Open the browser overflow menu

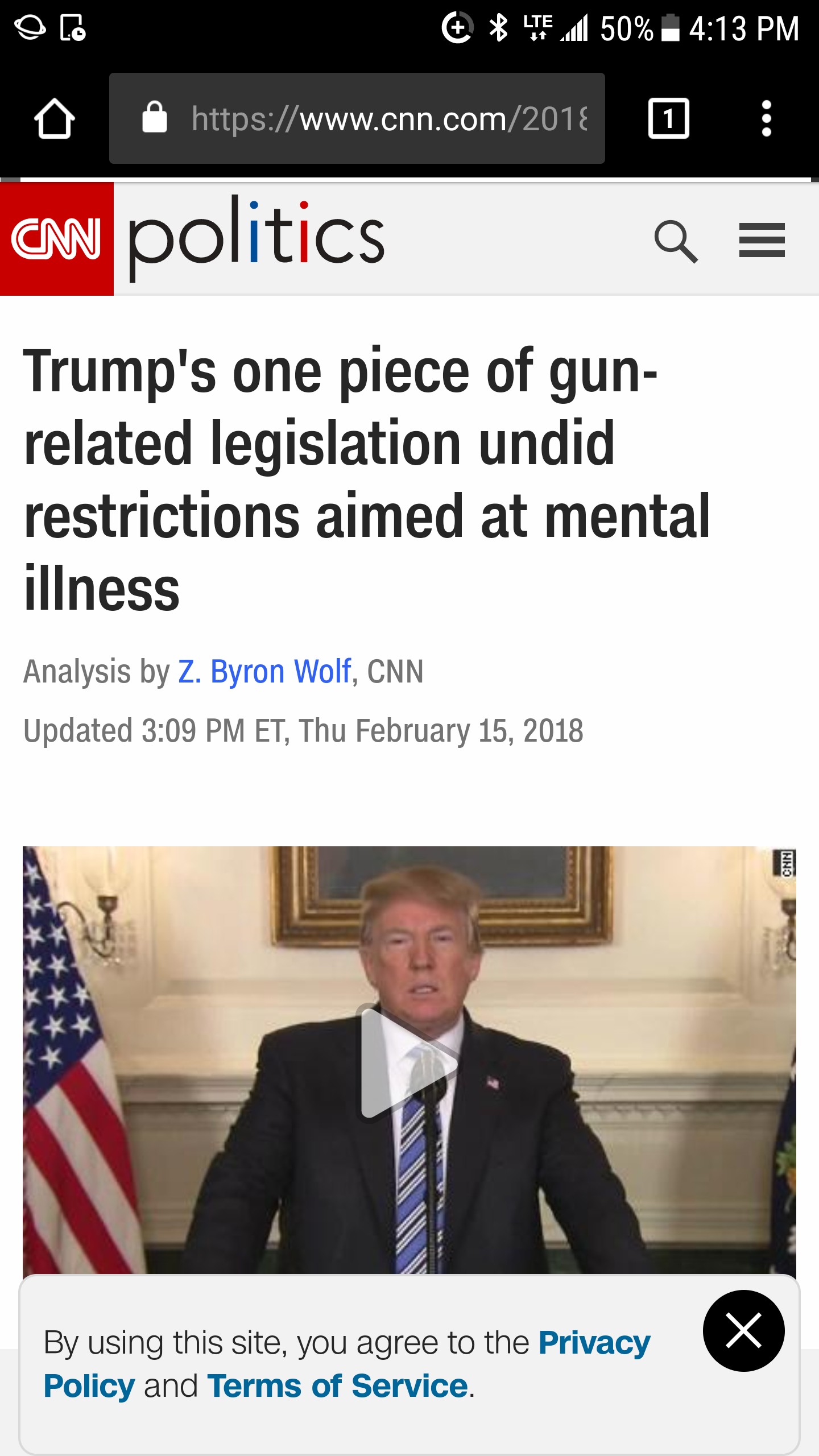point(766,118)
